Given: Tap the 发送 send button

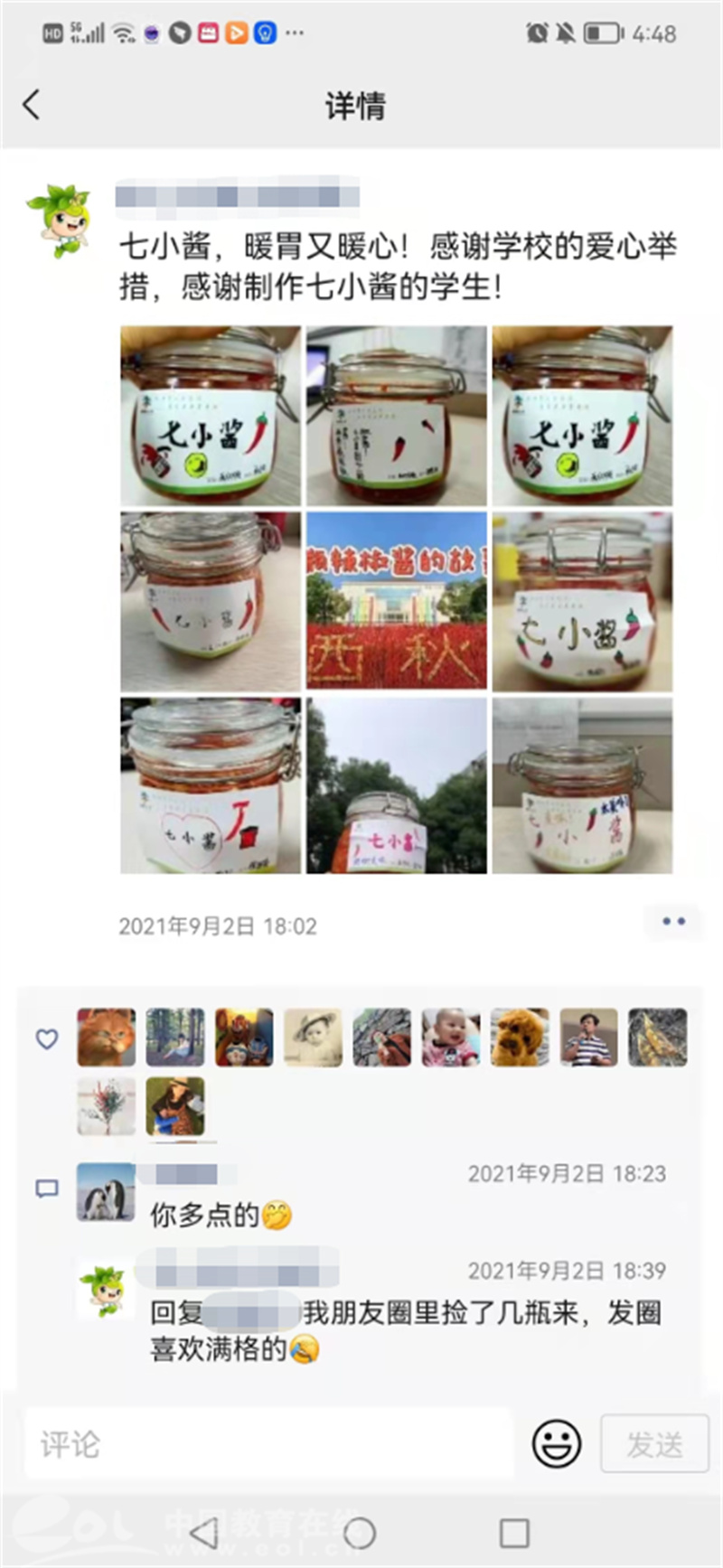Looking at the screenshot, I should (x=654, y=1443).
